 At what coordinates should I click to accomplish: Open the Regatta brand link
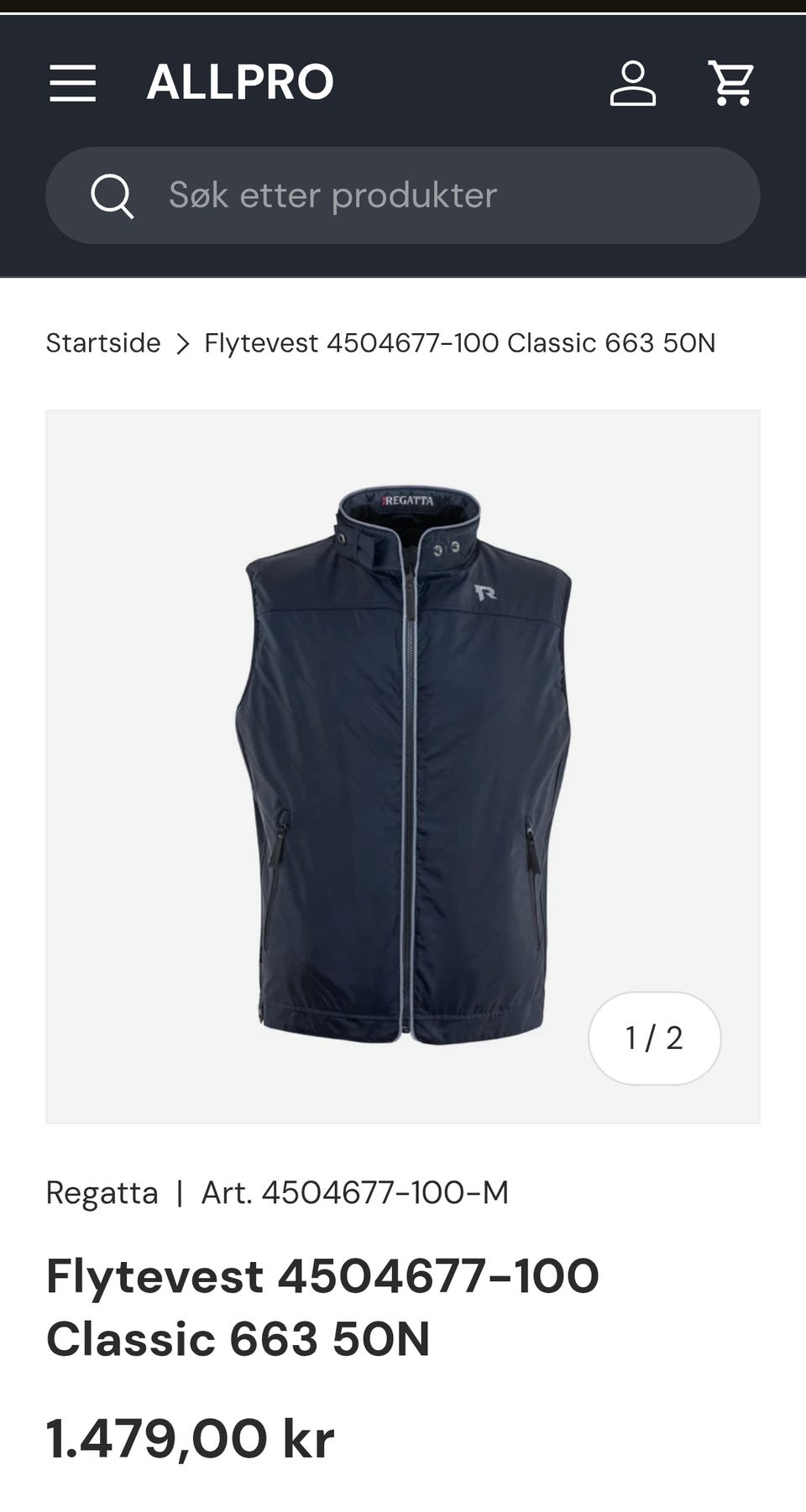pos(102,1192)
